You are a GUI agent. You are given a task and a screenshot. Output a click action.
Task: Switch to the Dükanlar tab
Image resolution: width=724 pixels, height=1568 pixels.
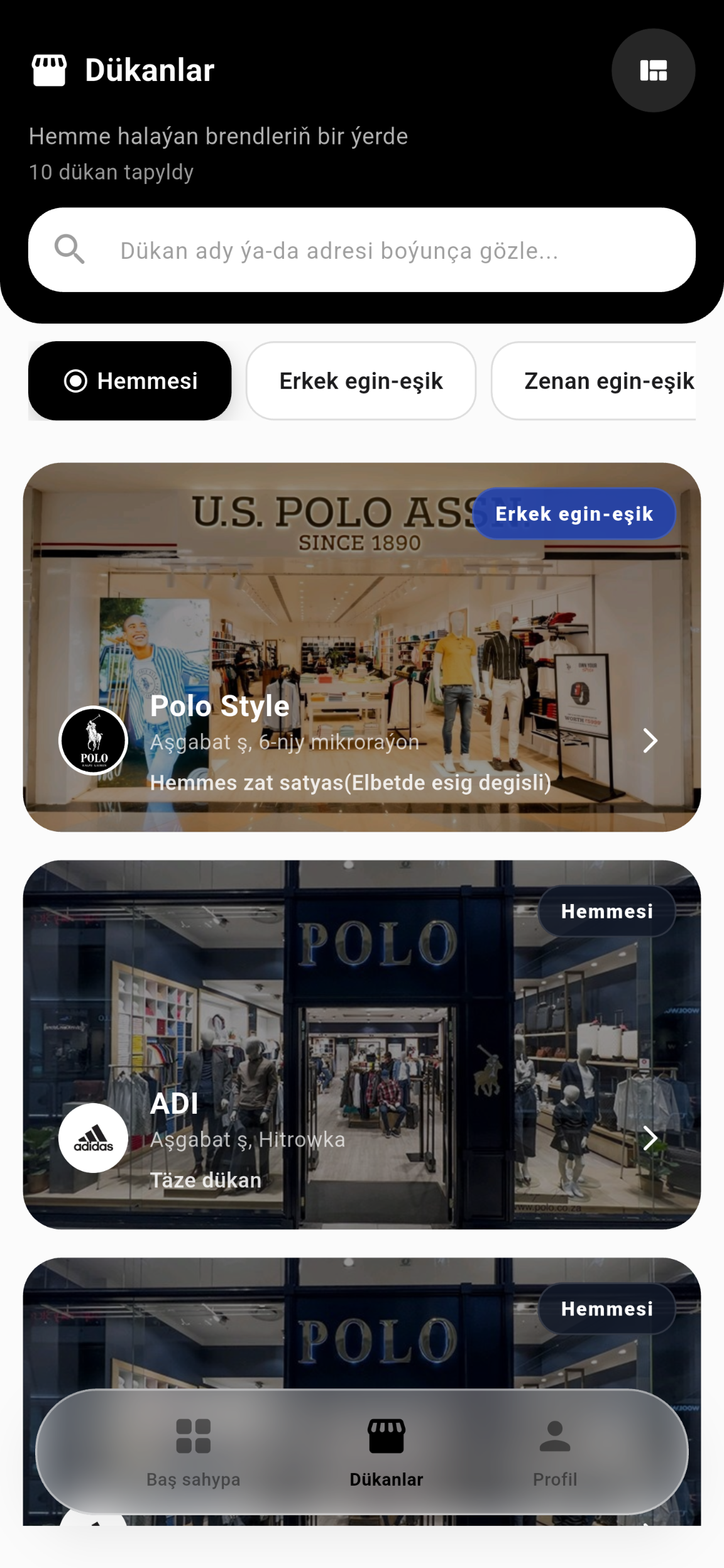pos(386,1452)
